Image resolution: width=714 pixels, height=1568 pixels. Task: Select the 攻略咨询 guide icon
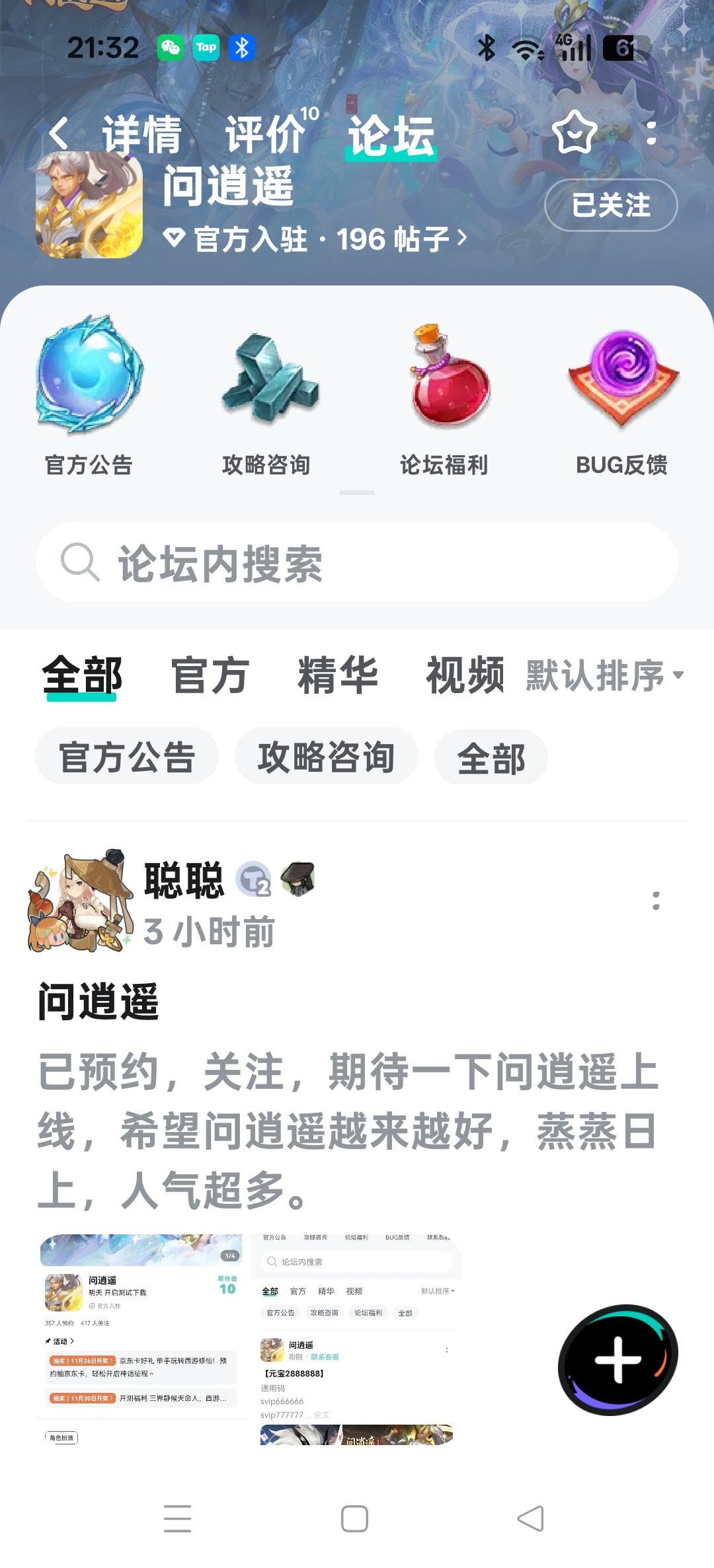268,390
